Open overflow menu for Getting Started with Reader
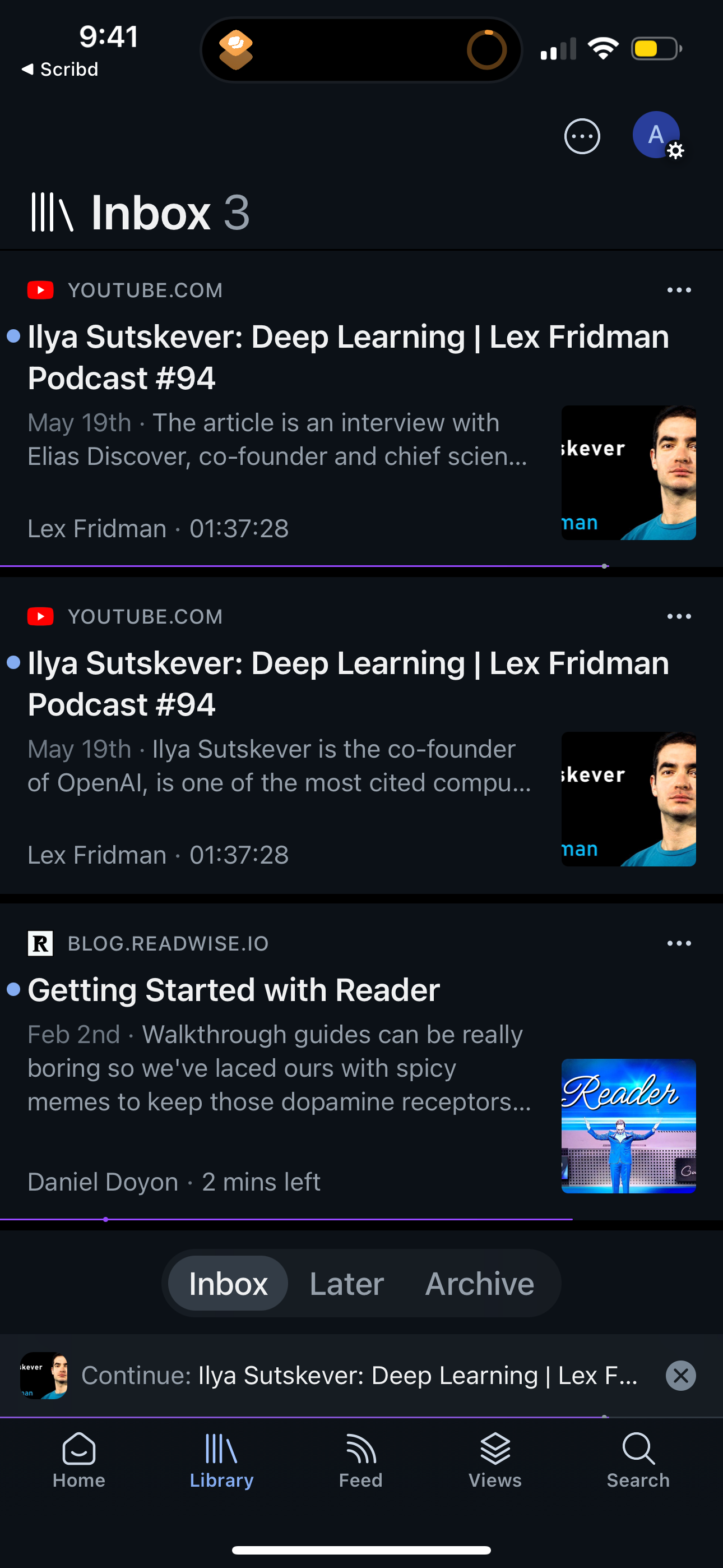Image resolution: width=723 pixels, height=1568 pixels. coord(678,943)
